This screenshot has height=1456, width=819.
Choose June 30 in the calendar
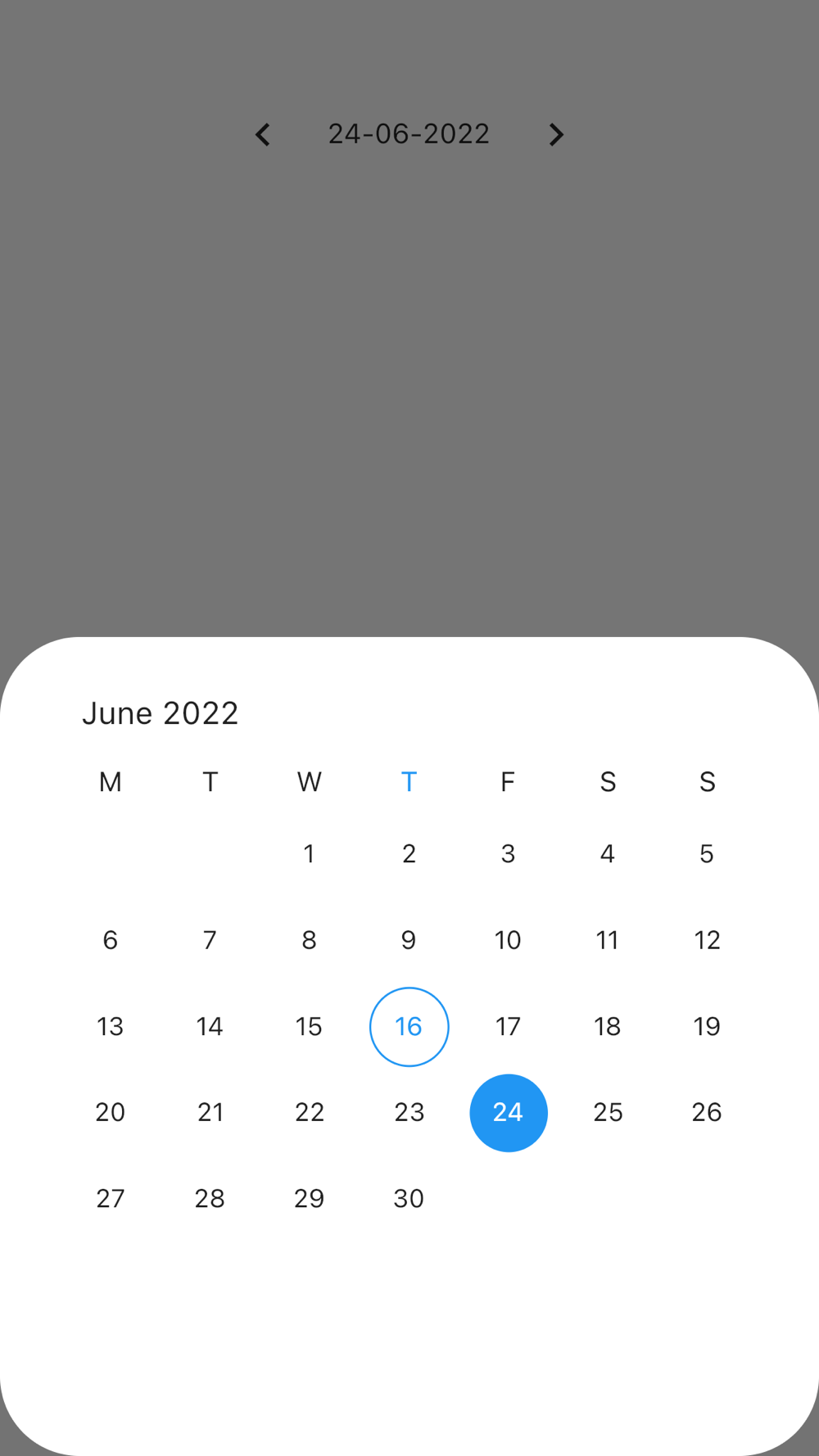click(x=409, y=1199)
